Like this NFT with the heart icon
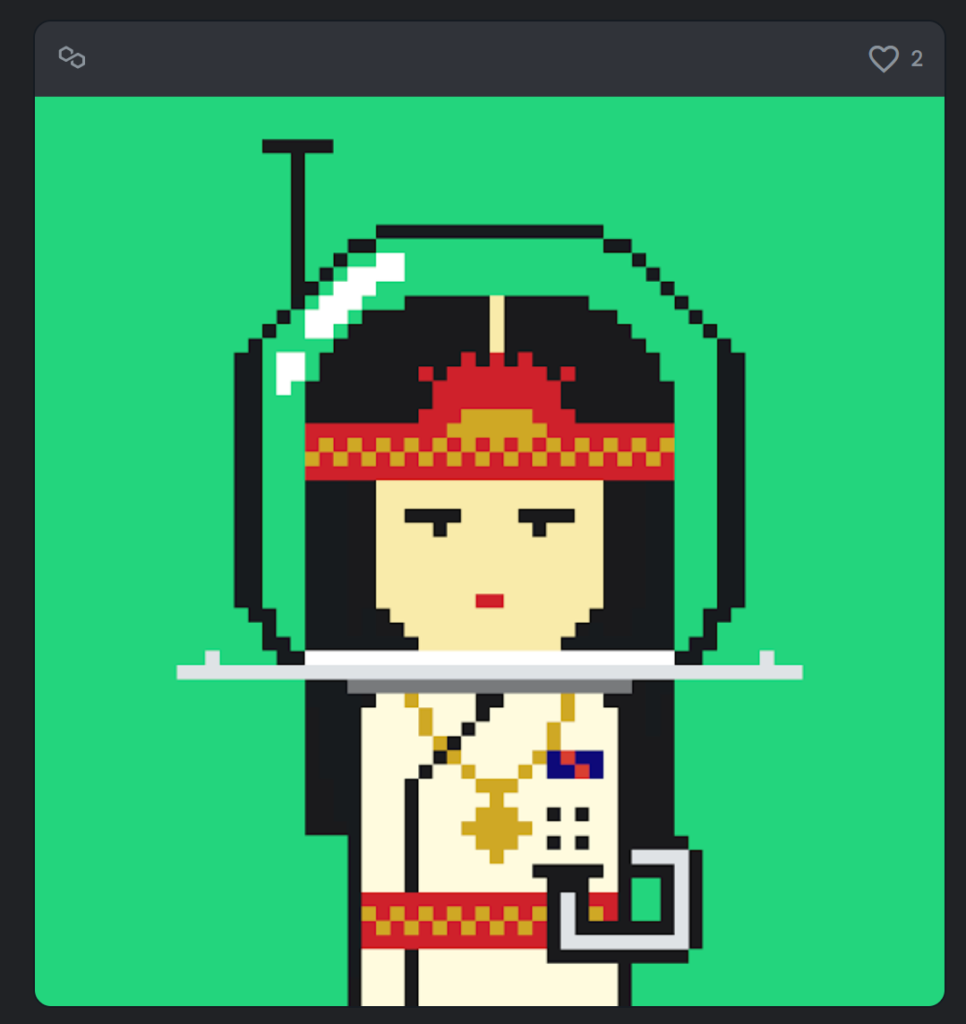Viewport: 966px width, 1024px height. click(x=883, y=59)
